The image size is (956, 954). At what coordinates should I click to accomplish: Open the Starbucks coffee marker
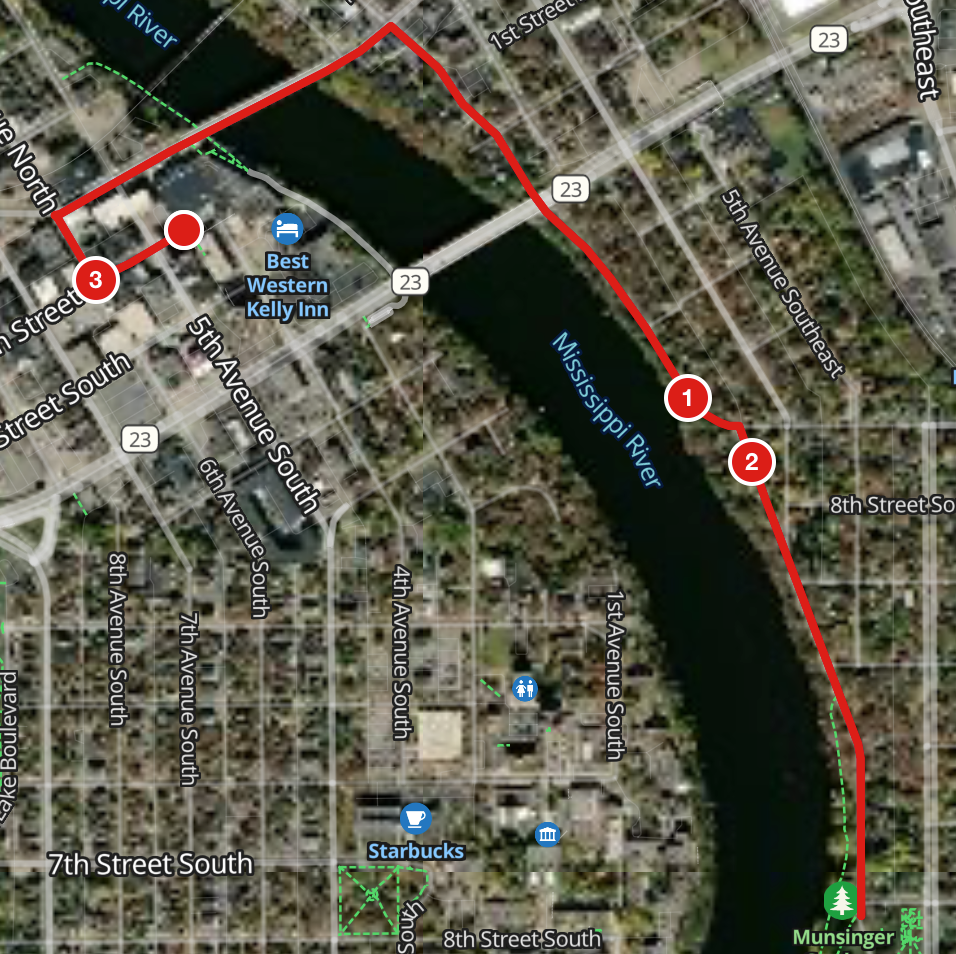coord(415,819)
